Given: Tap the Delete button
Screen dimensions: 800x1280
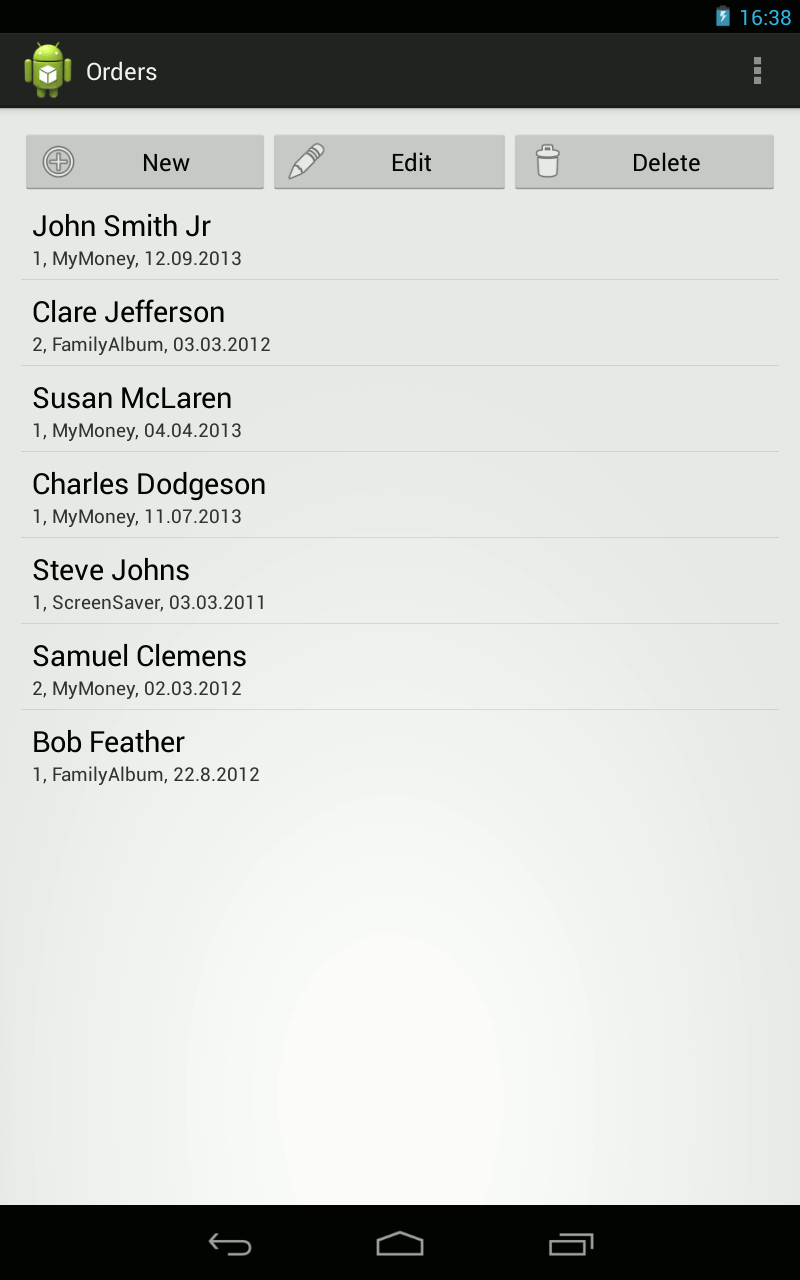Looking at the screenshot, I should pos(644,162).
